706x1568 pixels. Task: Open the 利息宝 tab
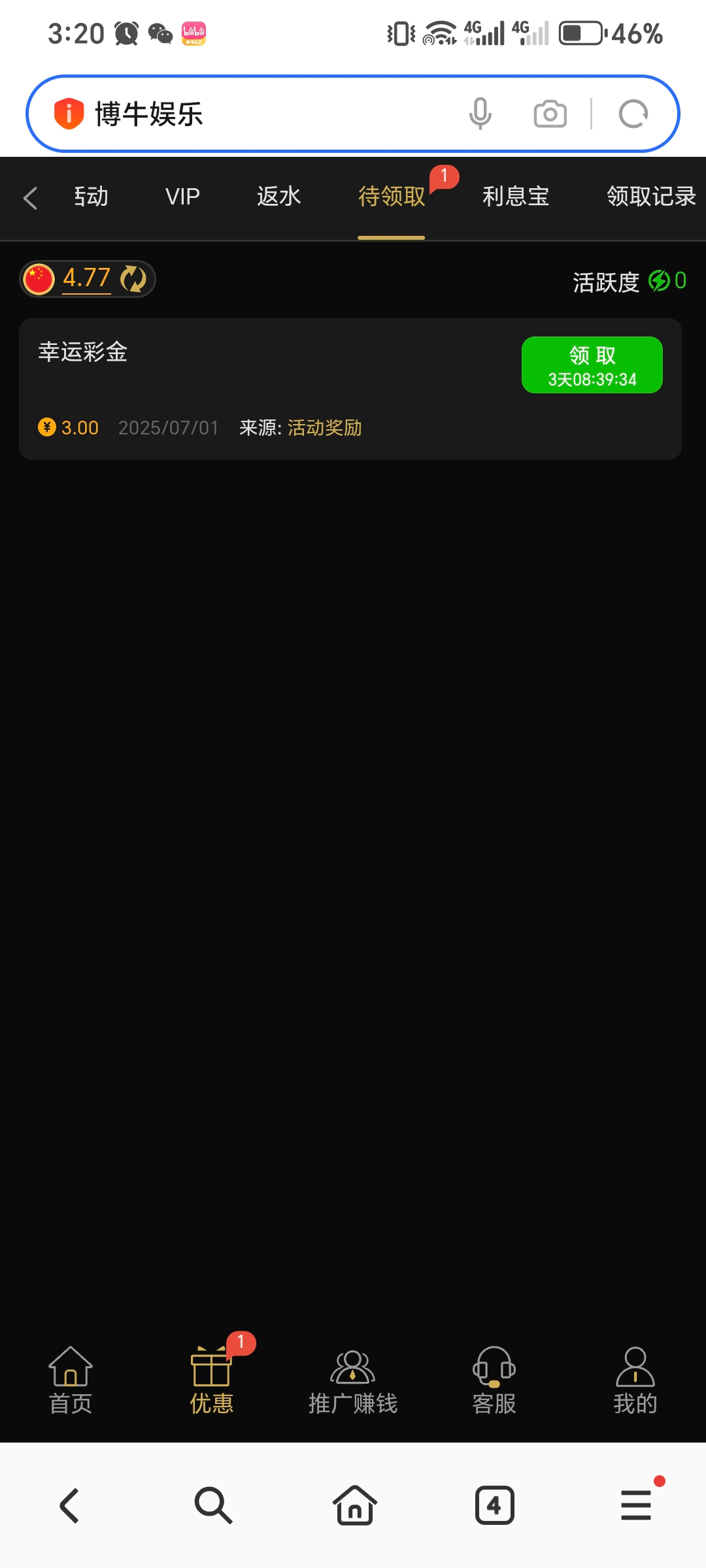(x=515, y=197)
